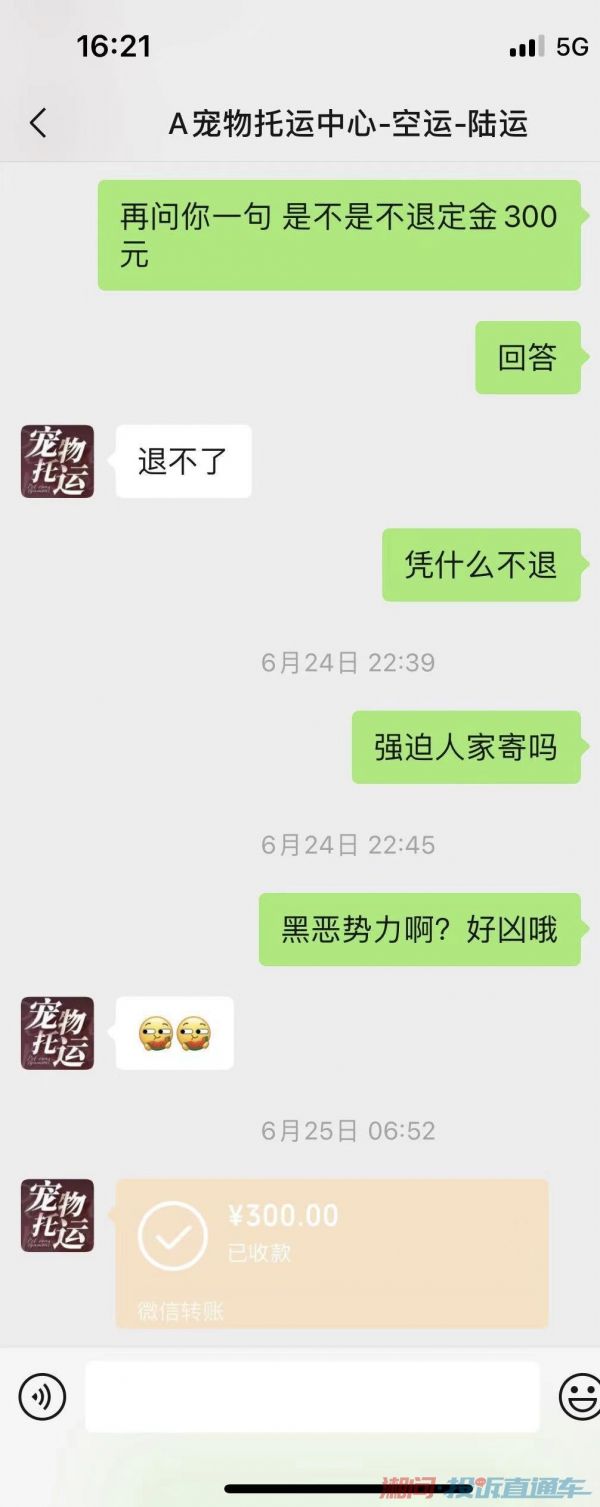Open the ¥300.00 WeChat transfer card

point(332,1253)
